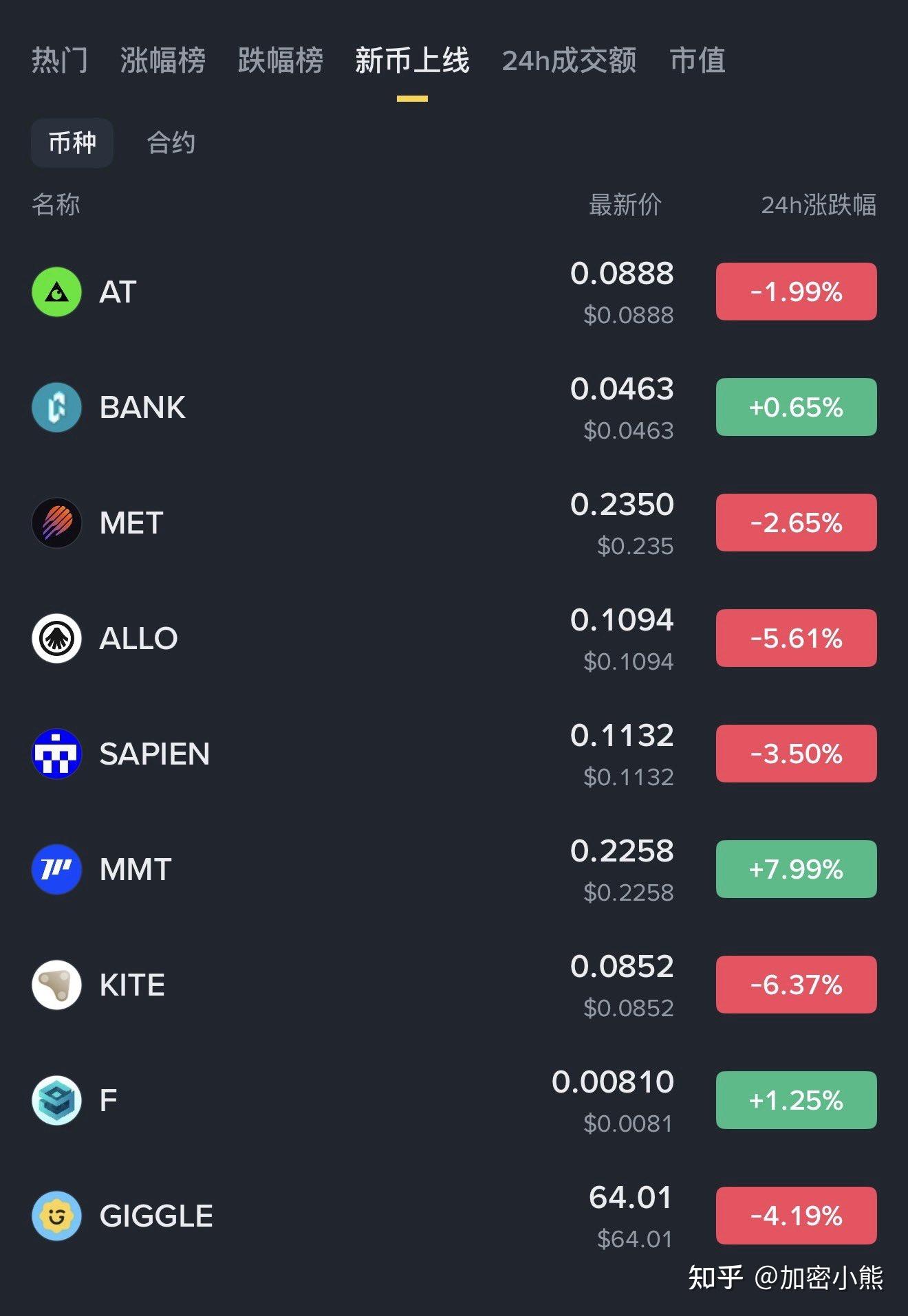Select the 新币上线 tab
Viewport: 908px width, 1316px height.
(412, 61)
